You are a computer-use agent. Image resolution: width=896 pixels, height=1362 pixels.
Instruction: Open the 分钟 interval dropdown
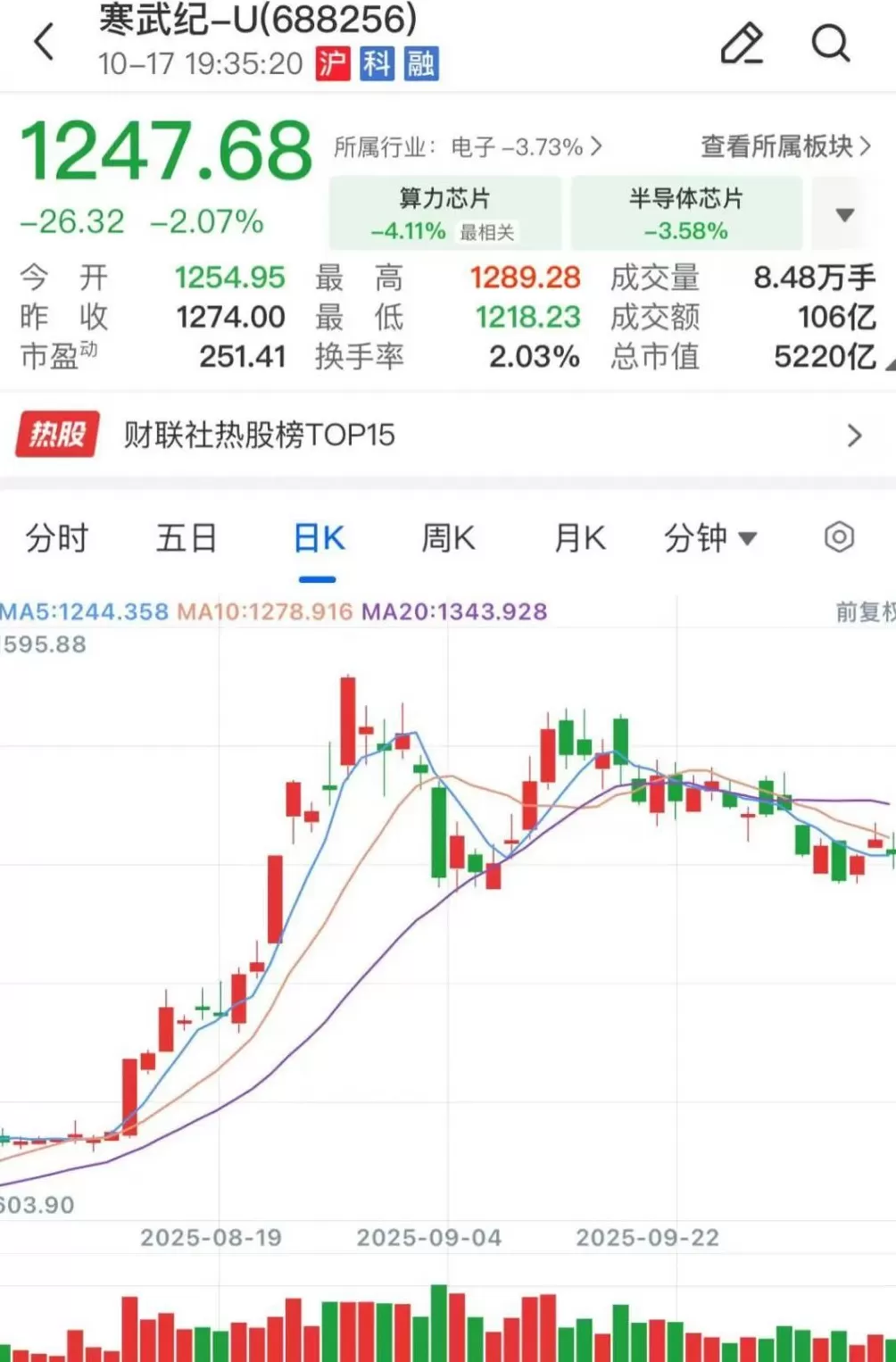(709, 537)
